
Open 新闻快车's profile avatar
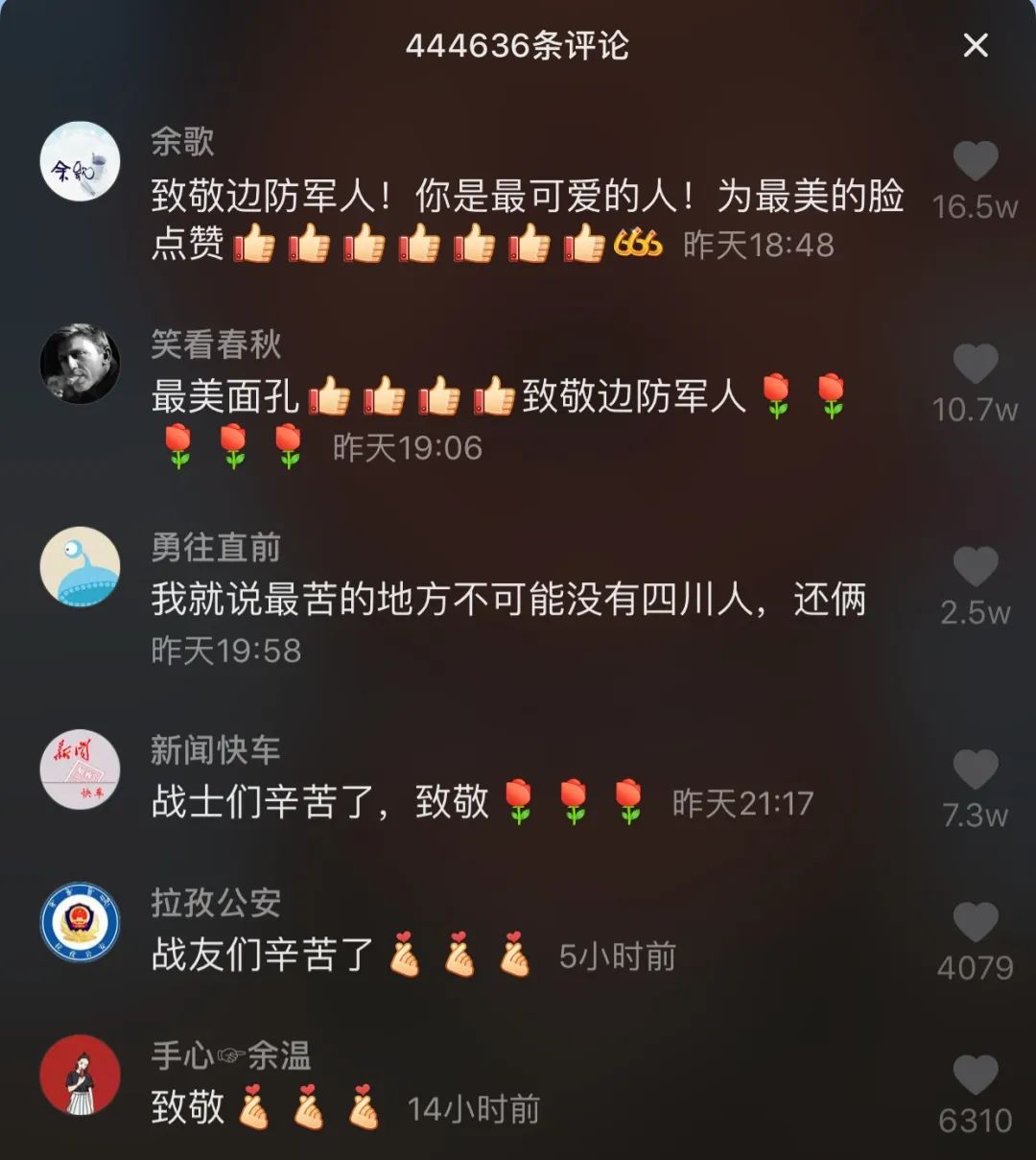pyautogui.click(x=80, y=769)
